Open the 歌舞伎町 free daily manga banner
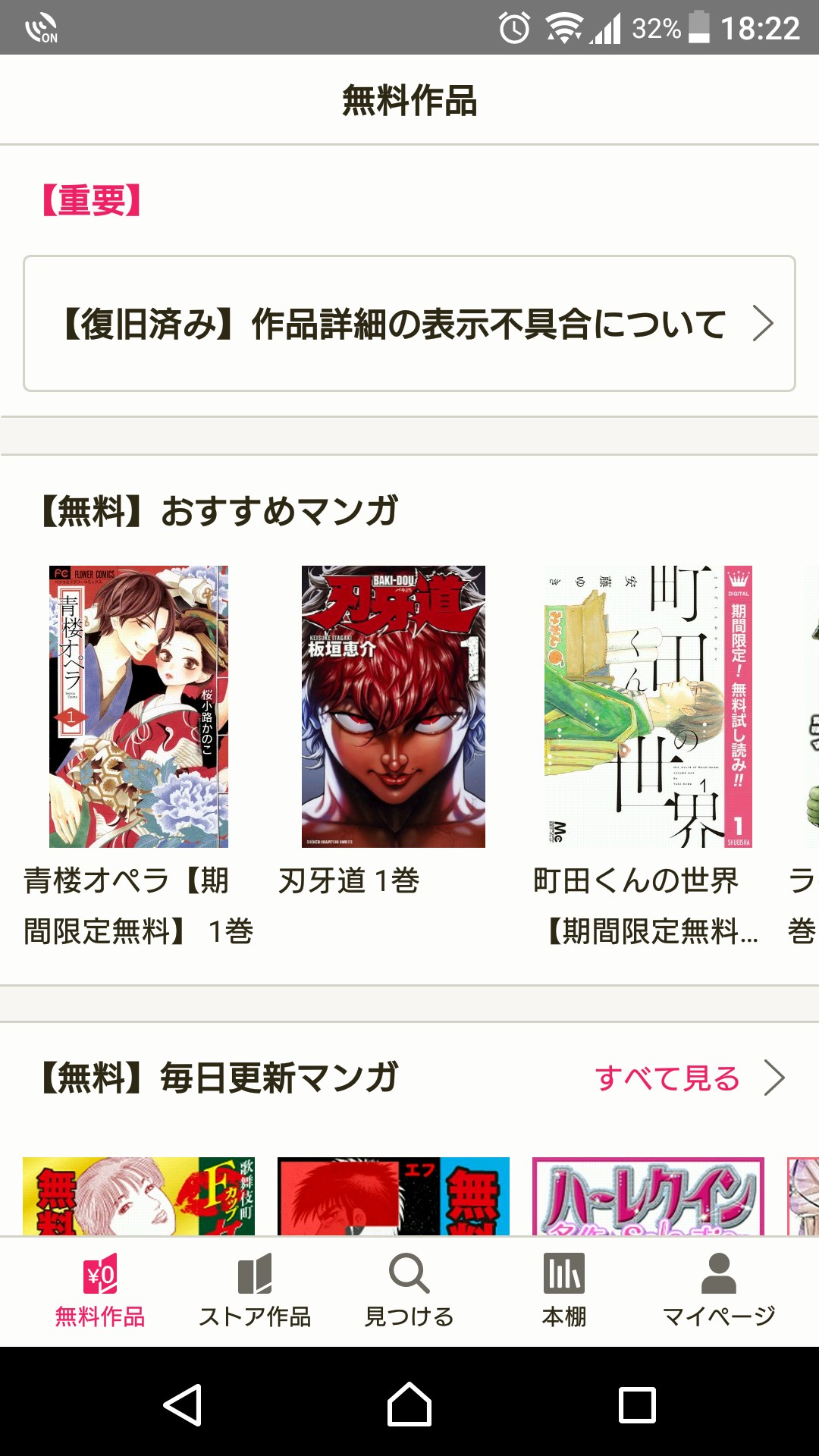Viewport: 819px width, 1456px height. (139, 1196)
